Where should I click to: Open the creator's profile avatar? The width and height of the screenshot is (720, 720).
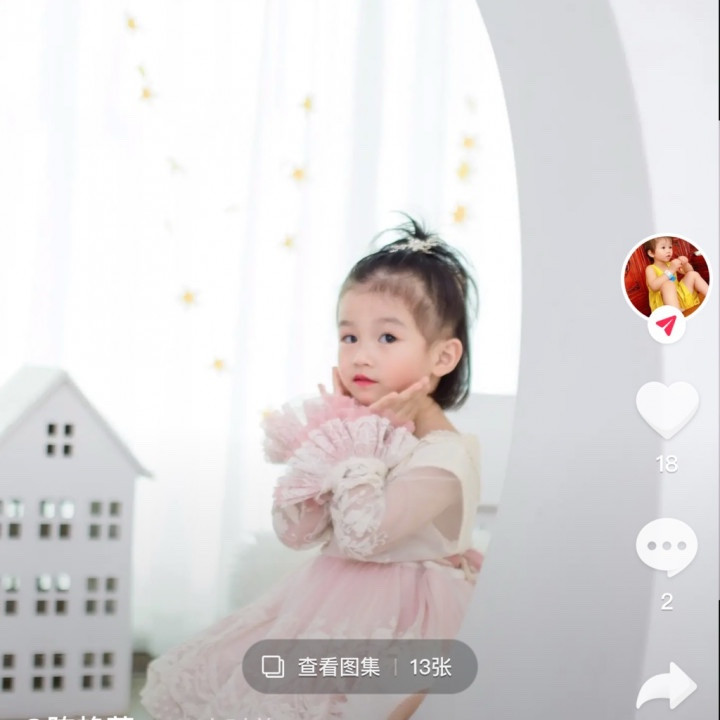point(665,277)
